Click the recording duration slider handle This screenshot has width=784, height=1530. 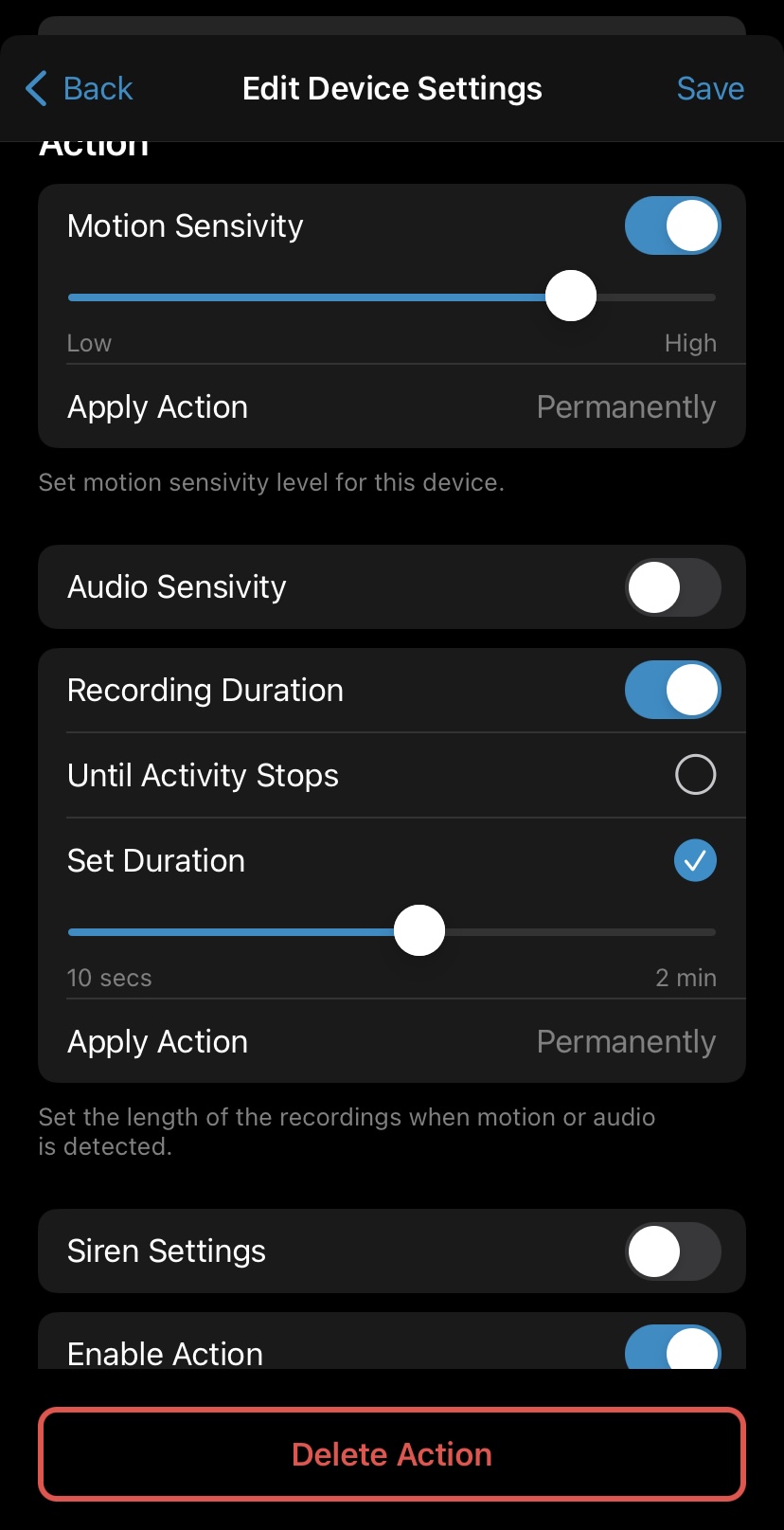(x=420, y=930)
